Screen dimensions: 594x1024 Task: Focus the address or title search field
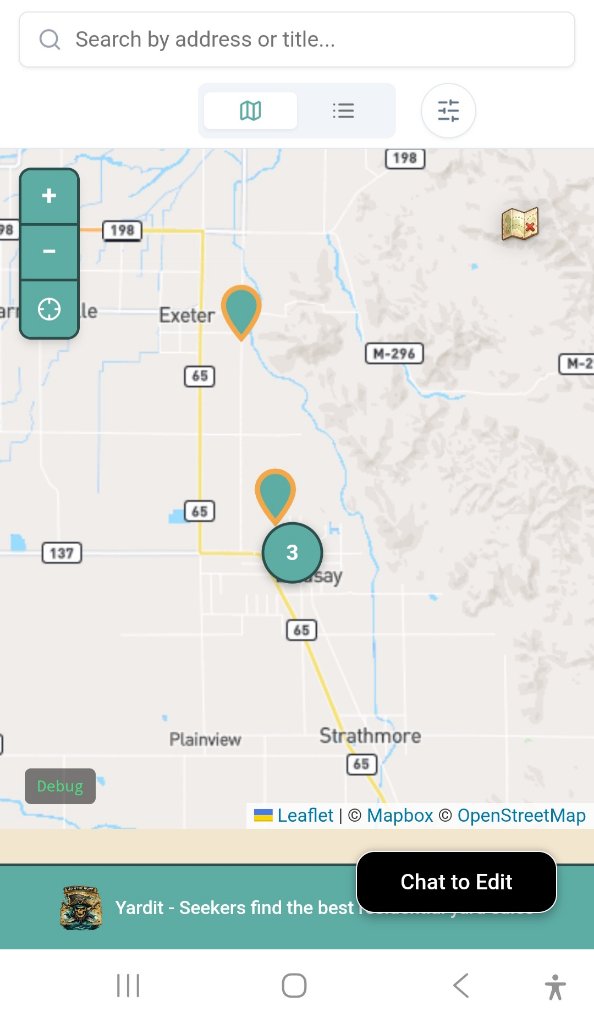coord(297,39)
